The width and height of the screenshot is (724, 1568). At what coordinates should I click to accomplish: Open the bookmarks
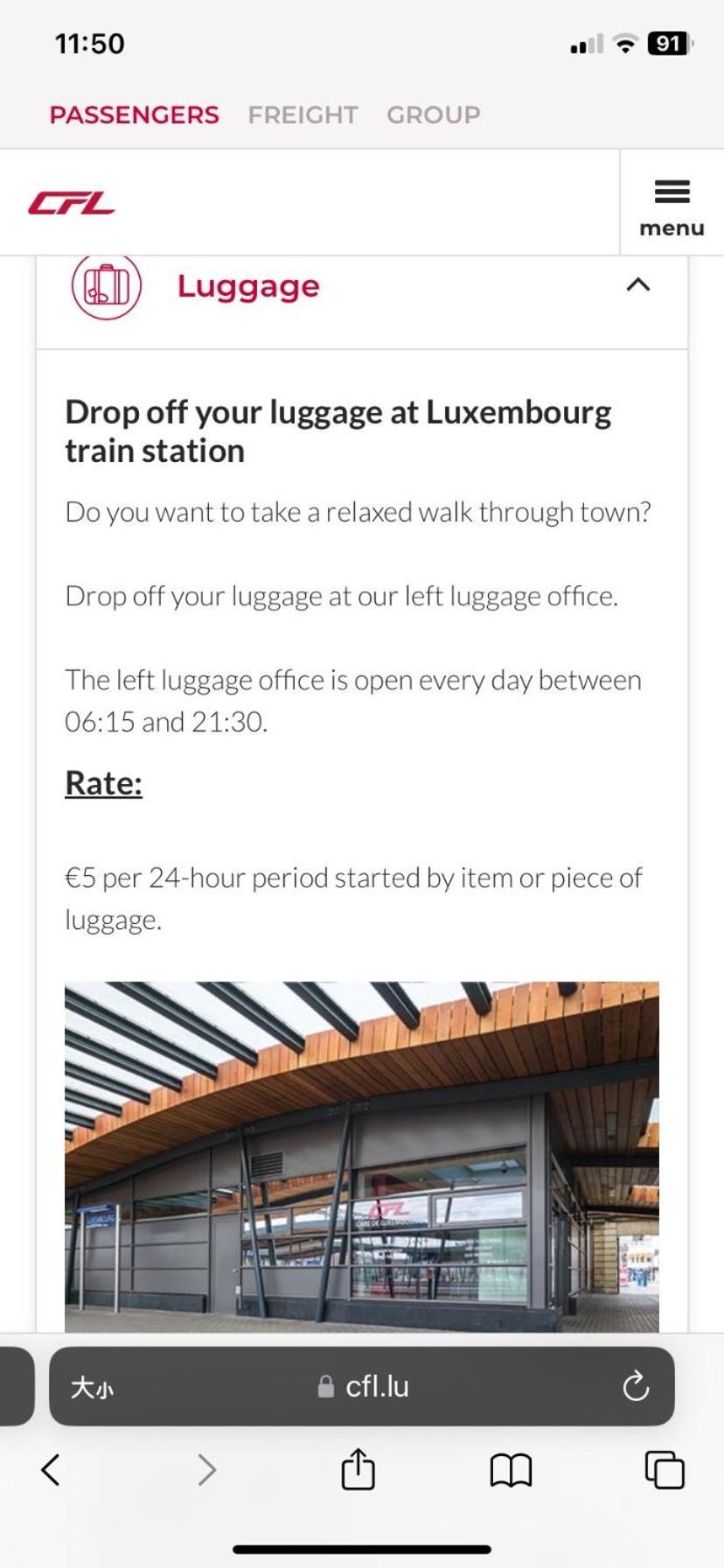click(511, 1470)
